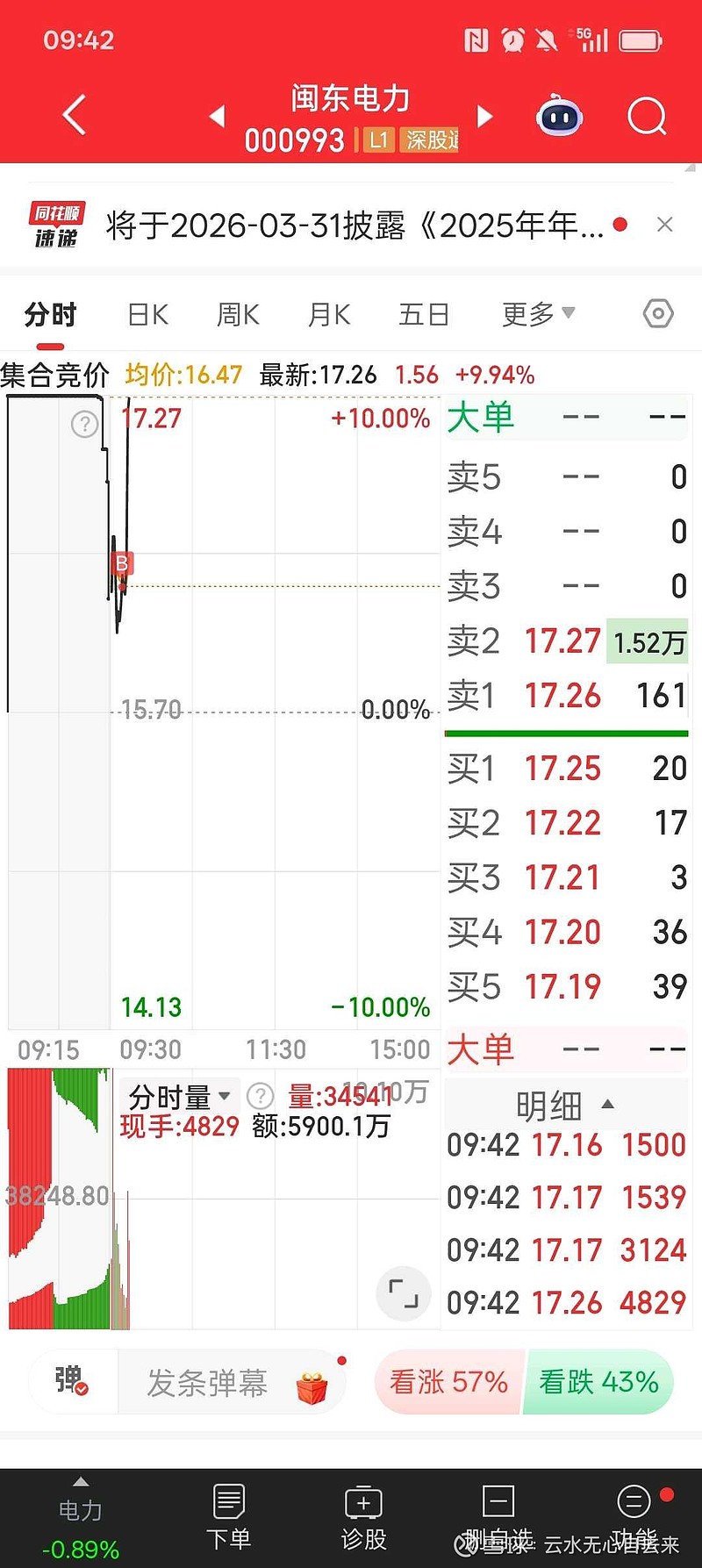Tap 发条弹幕 to post a comment
Image resolution: width=702 pixels, height=1568 pixels.
pyautogui.click(x=207, y=1383)
